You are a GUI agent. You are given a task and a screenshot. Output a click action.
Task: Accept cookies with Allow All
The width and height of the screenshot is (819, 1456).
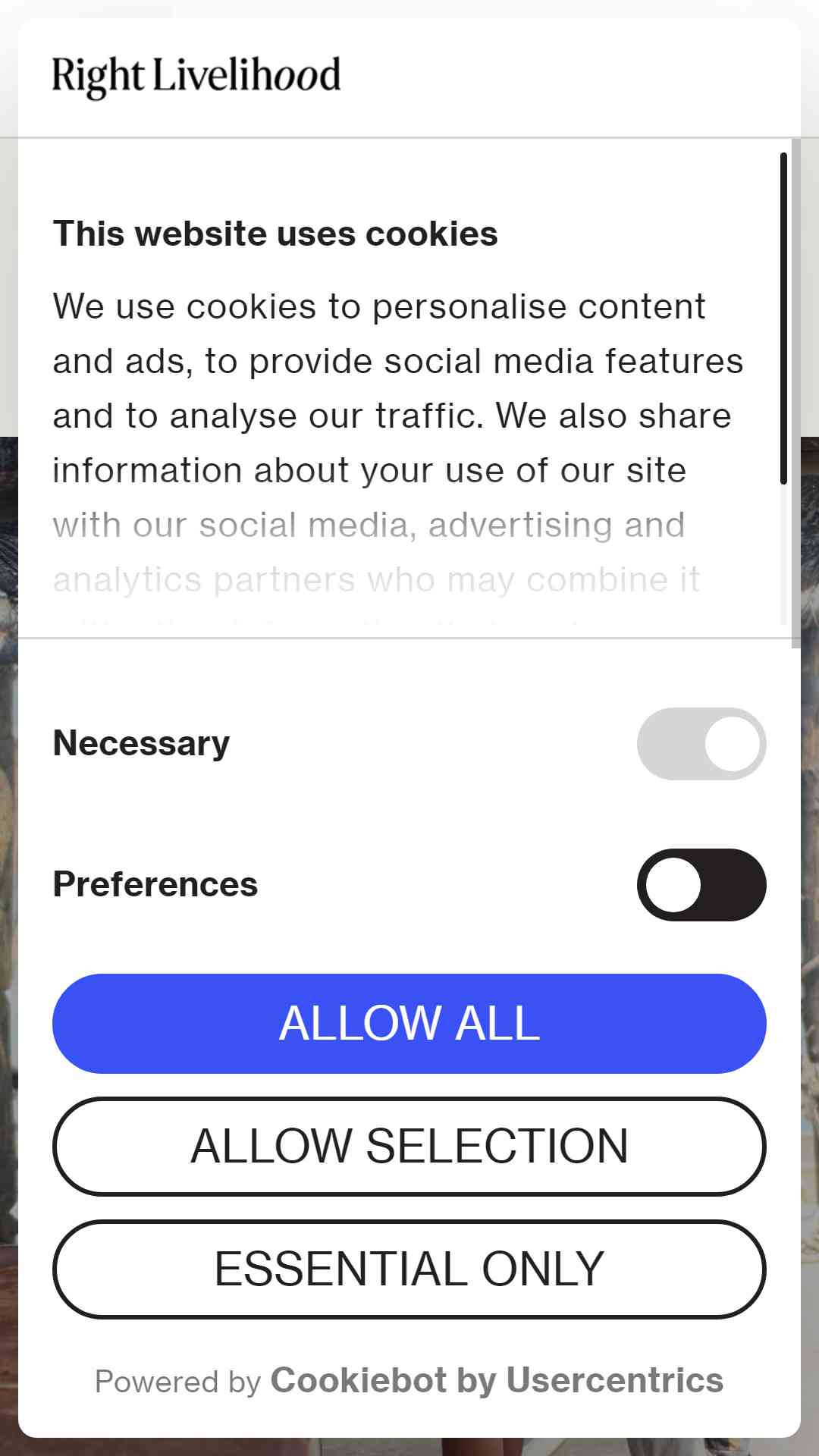[x=409, y=1023]
